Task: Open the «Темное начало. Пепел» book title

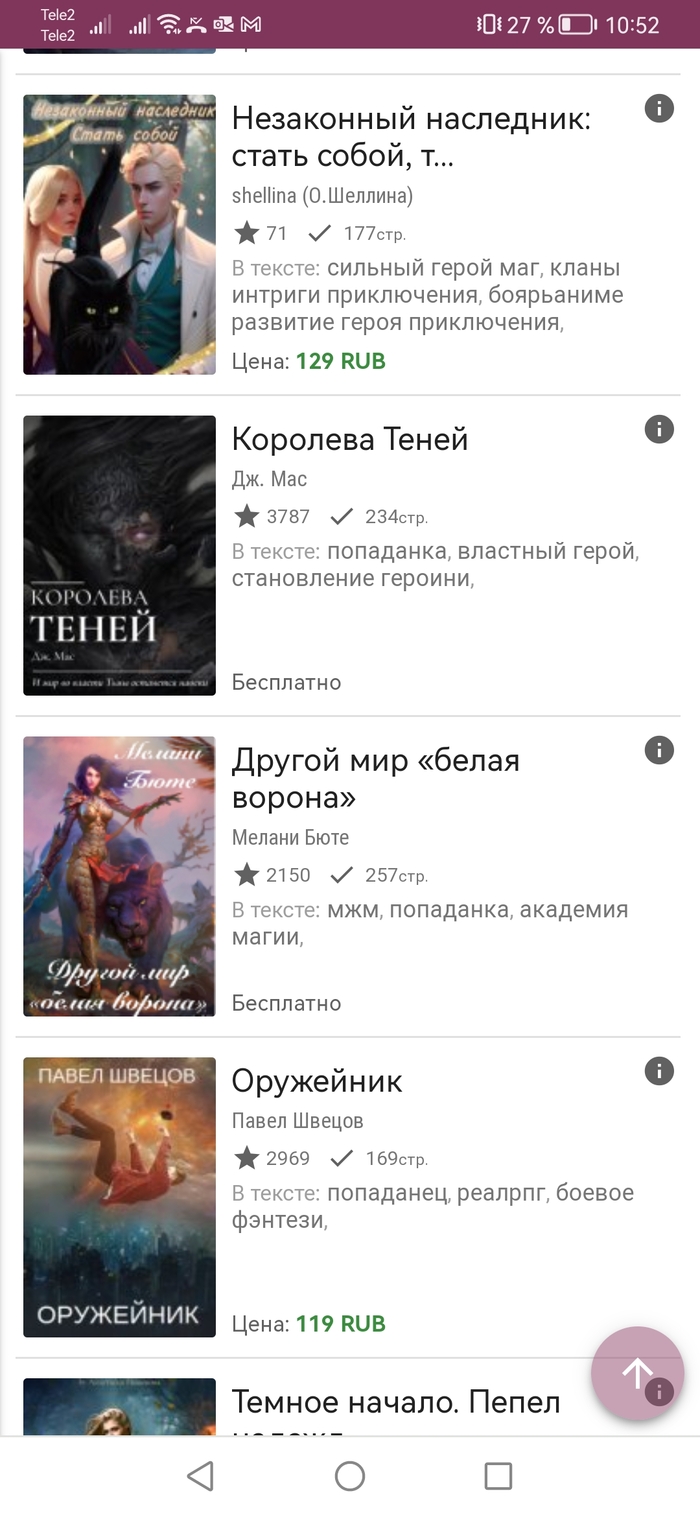Action: click(396, 1402)
